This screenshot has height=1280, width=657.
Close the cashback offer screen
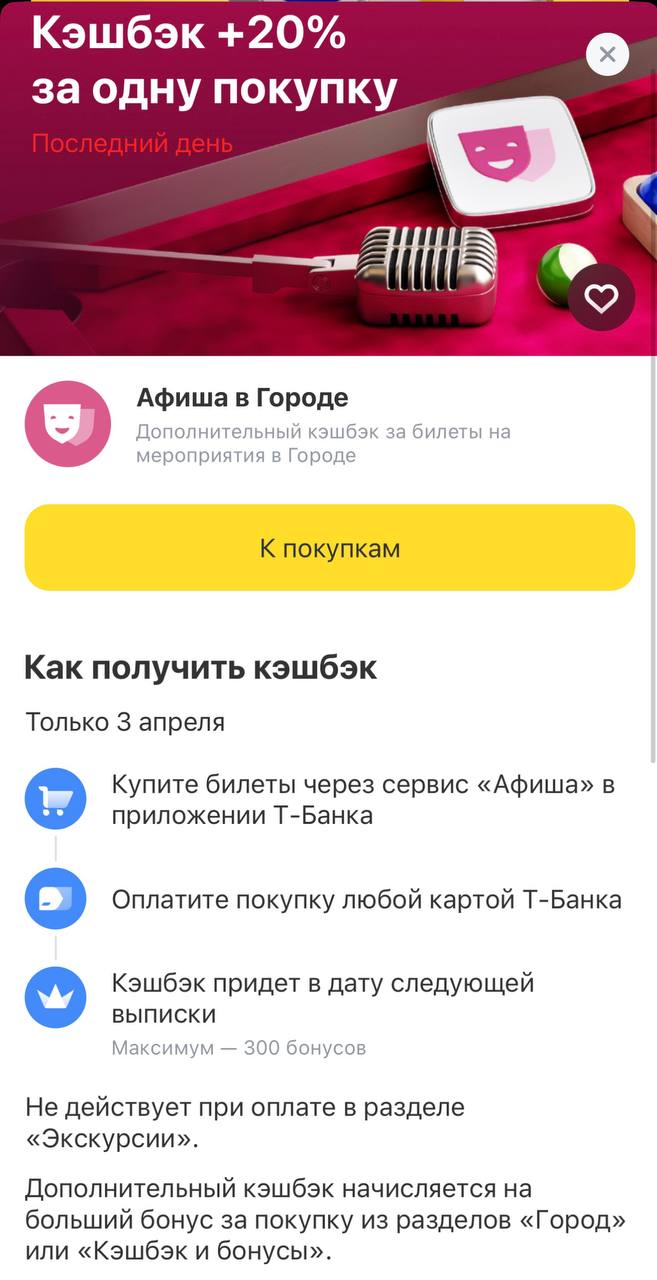pyautogui.click(x=607, y=55)
